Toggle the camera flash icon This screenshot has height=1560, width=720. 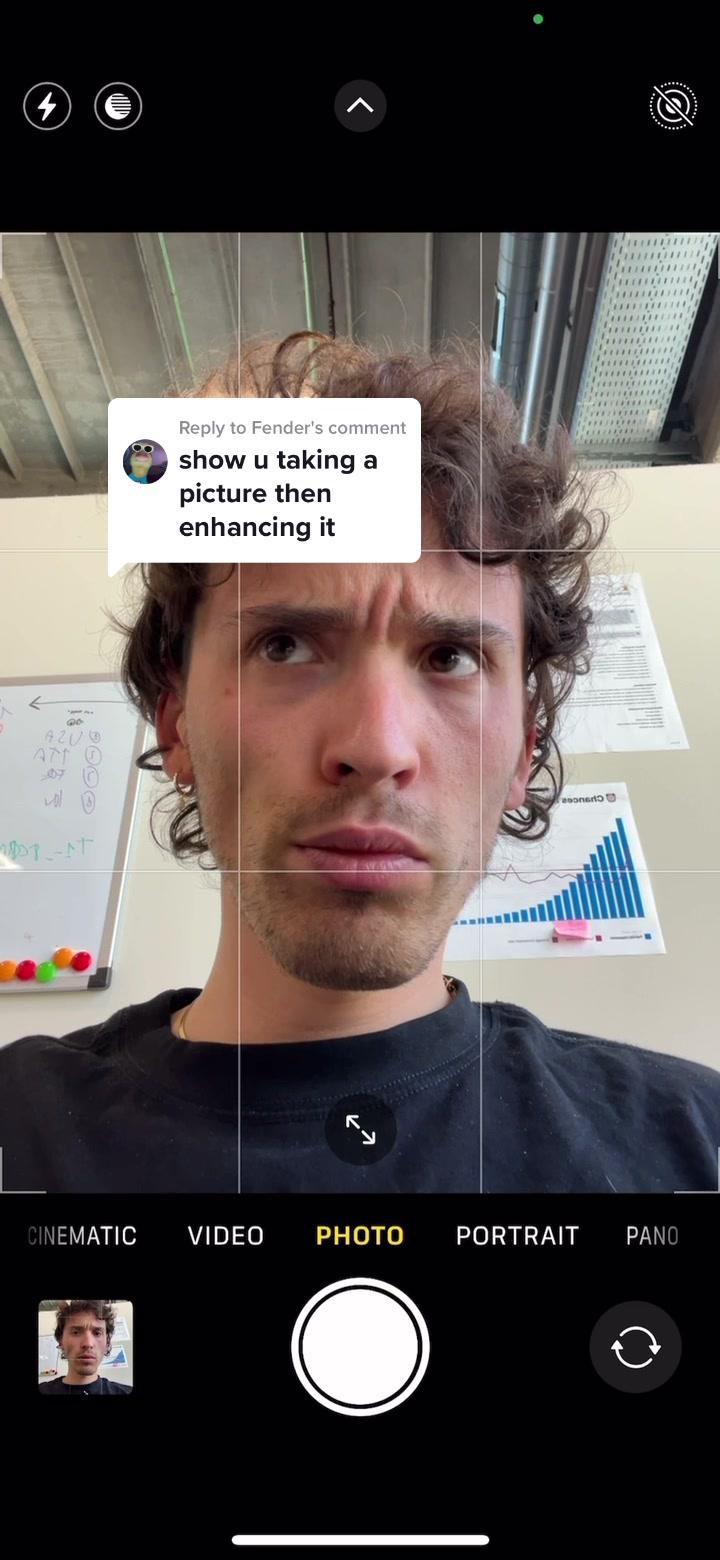pos(47,106)
